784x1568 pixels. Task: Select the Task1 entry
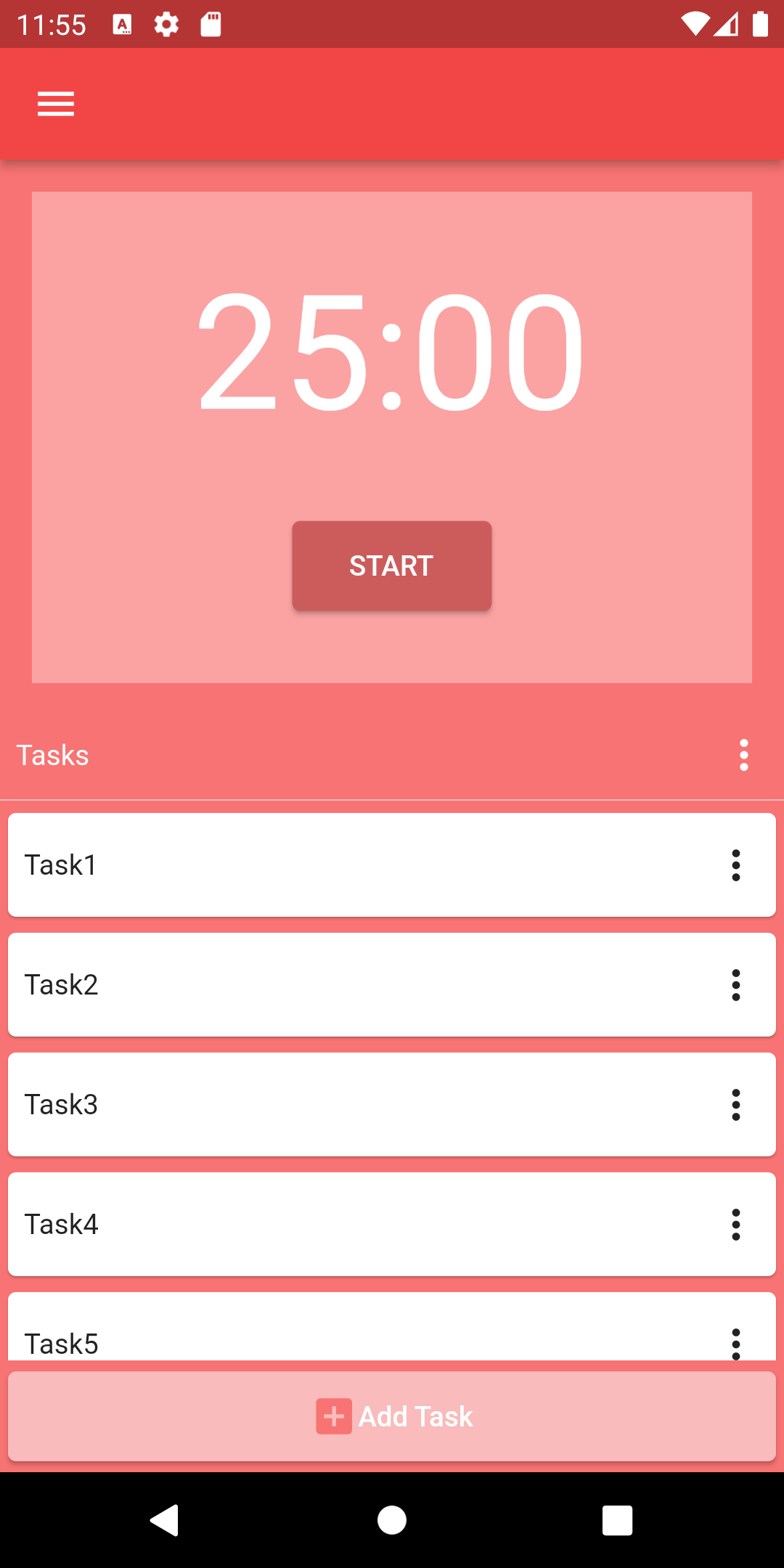tap(290, 865)
